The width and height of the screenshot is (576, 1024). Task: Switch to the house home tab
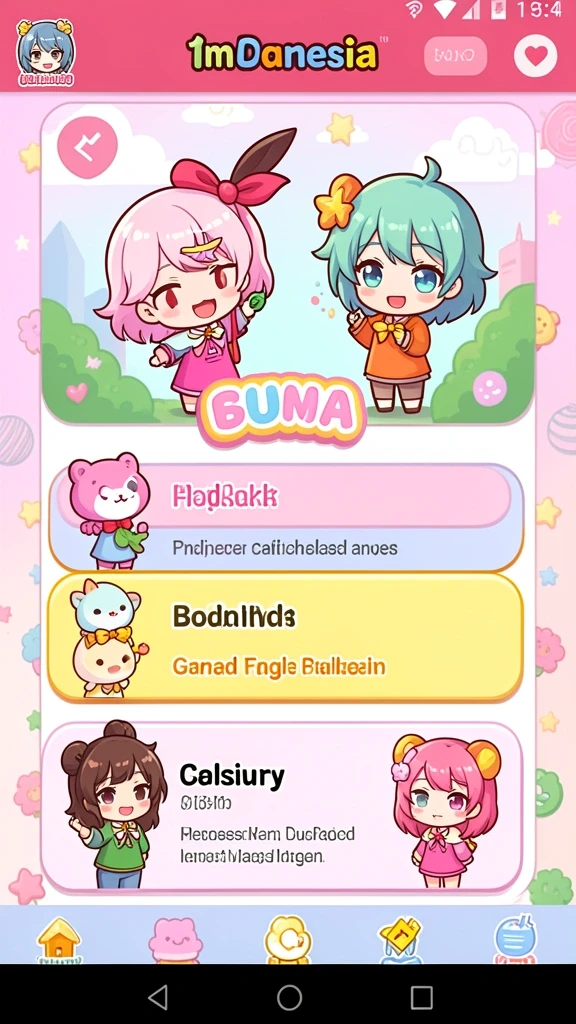click(x=59, y=940)
